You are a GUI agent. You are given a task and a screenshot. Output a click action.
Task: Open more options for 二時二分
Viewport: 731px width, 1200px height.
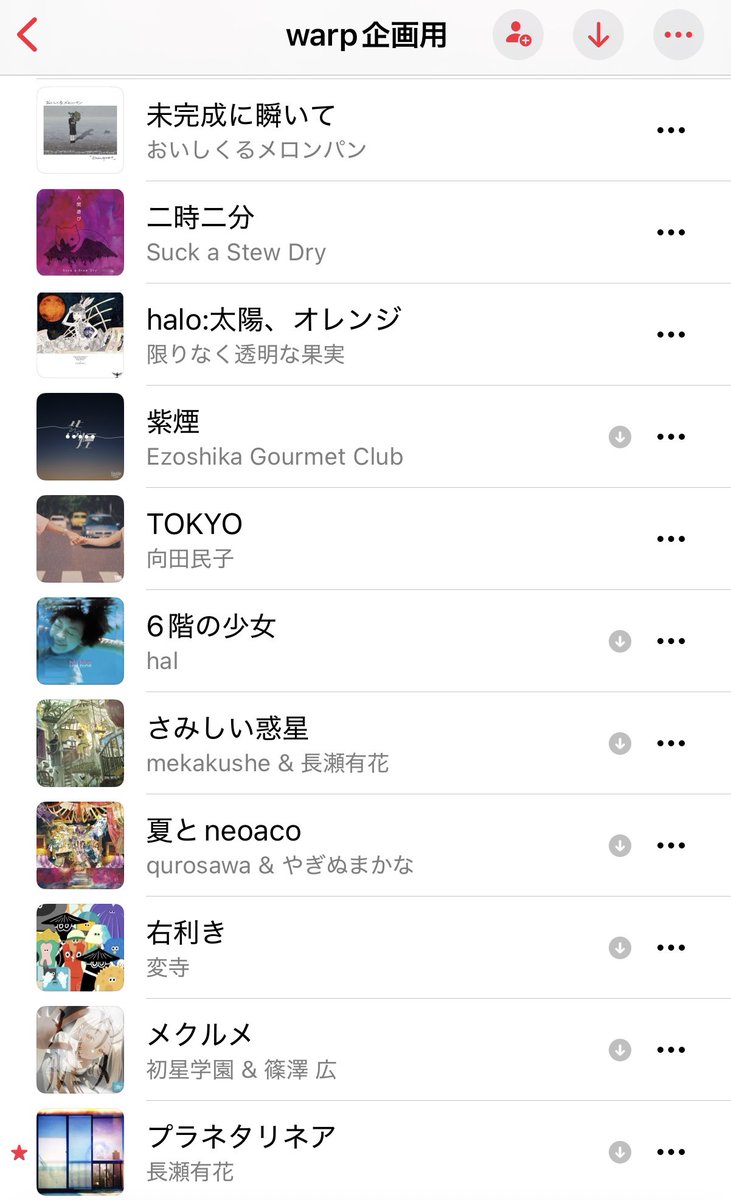[x=670, y=232]
